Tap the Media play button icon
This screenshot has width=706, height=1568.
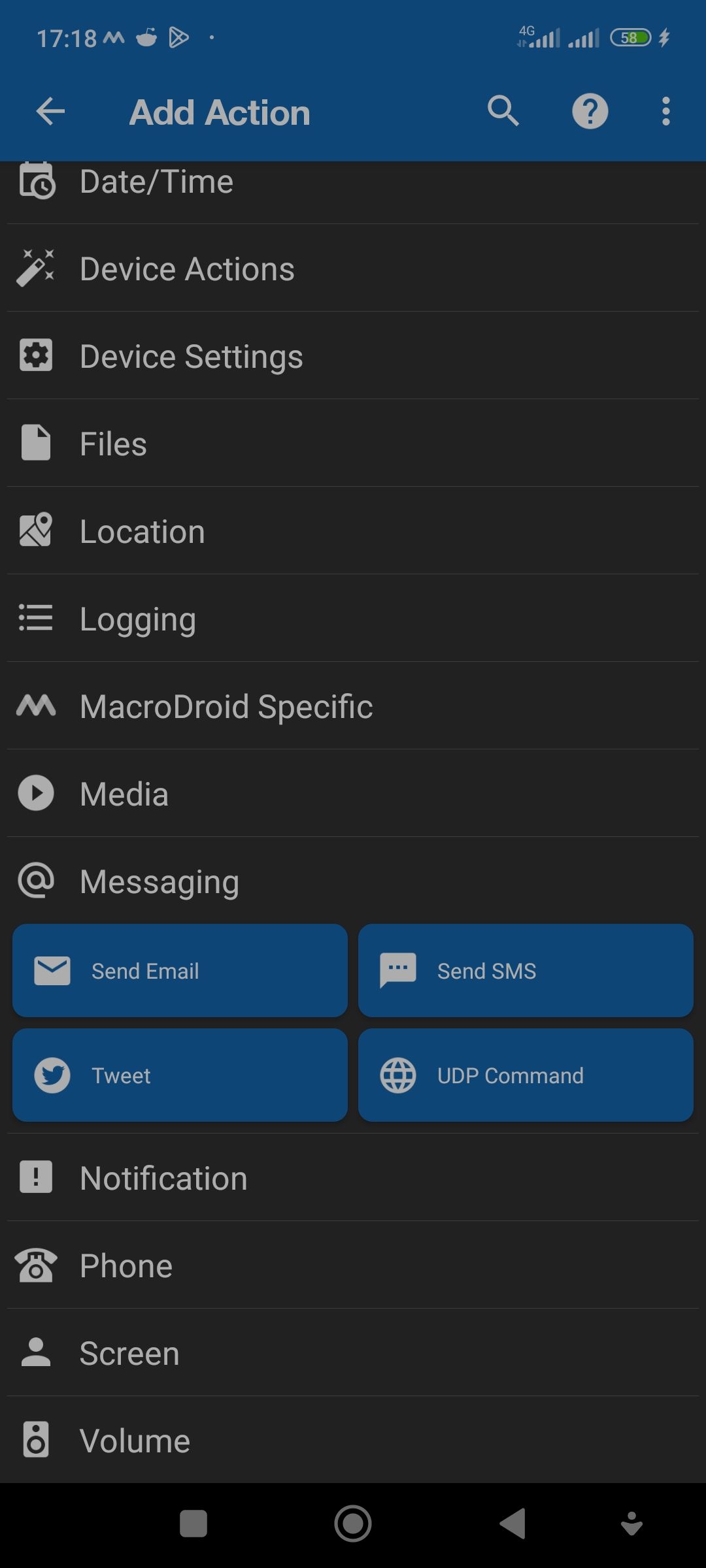(35, 794)
